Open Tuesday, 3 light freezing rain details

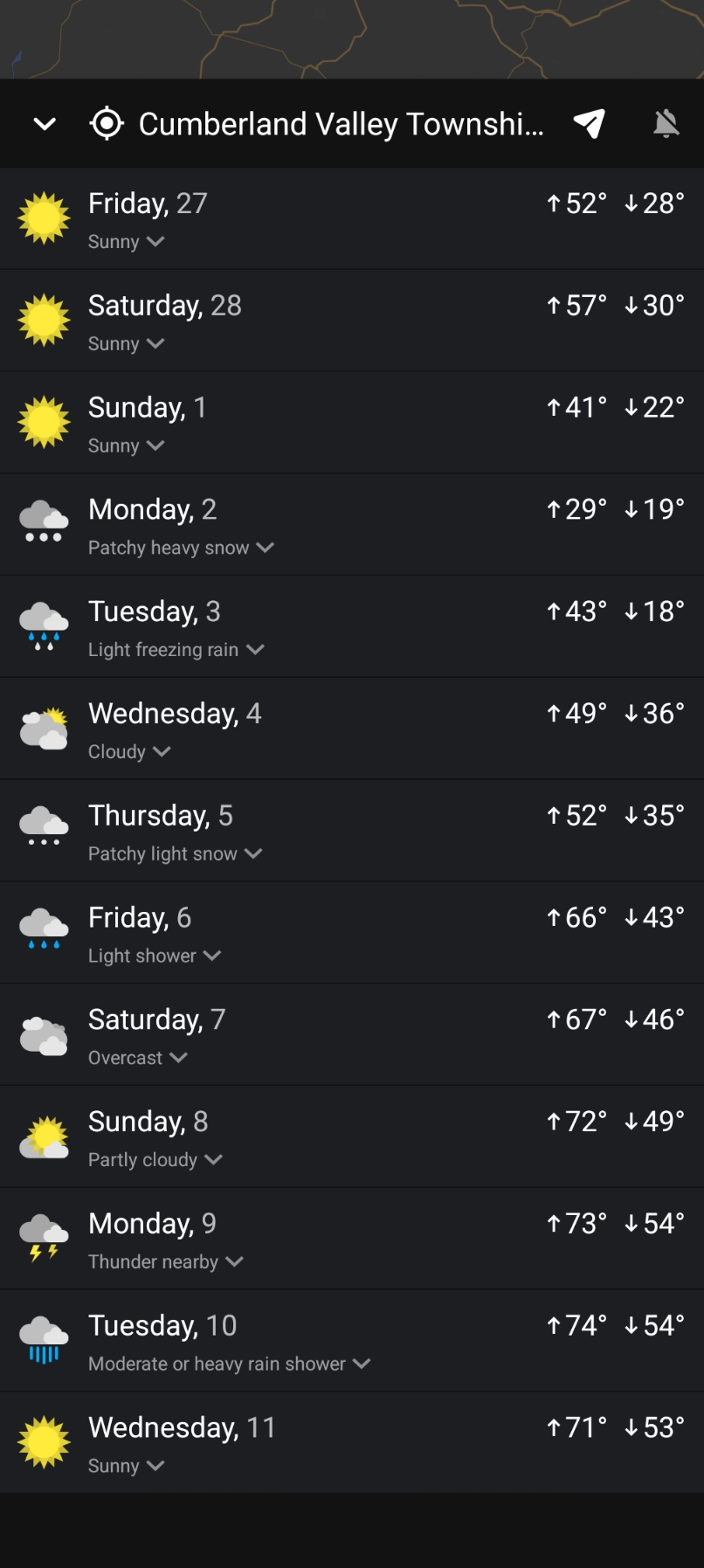pos(255,650)
